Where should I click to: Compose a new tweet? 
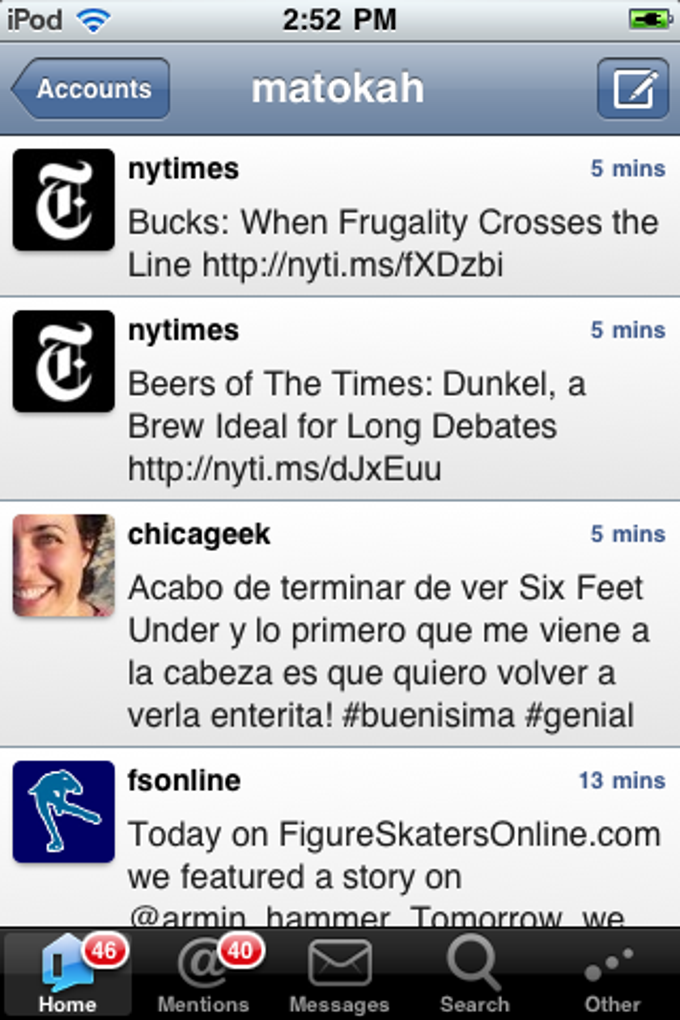click(632, 89)
